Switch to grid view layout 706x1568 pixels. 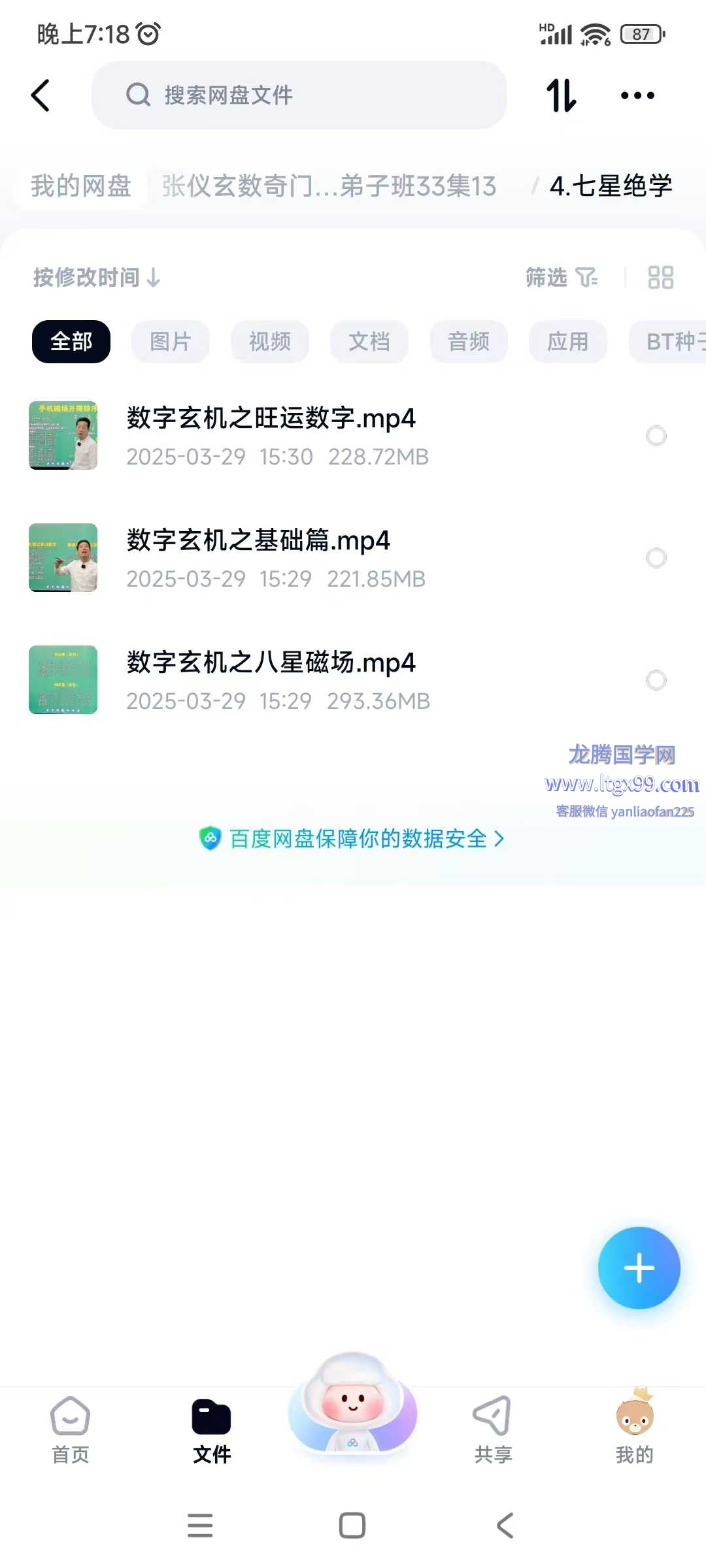[x=660, y=278]
